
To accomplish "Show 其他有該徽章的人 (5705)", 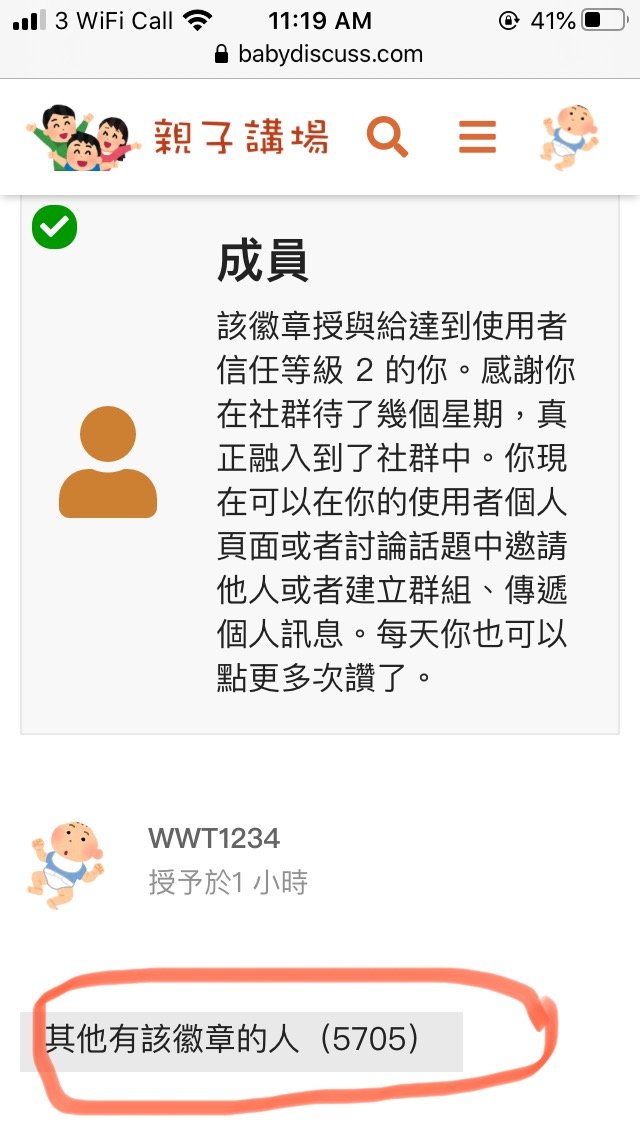I will click(241, 1041).
